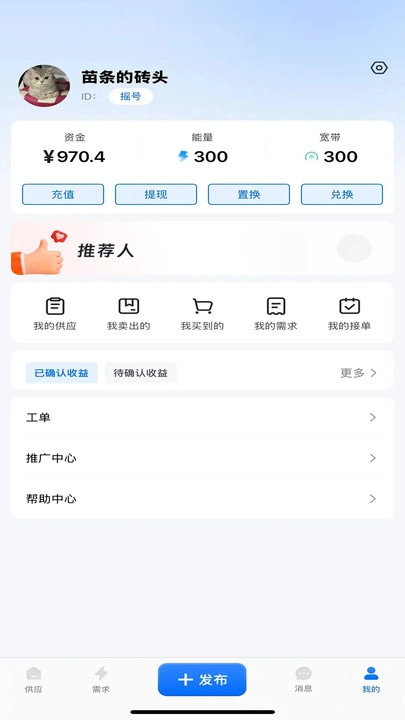Image resolution: width=405 pixels, height=720 pixels.
Task: Switch to the 待确认收益 tab
Action: (x=141, y=373)
